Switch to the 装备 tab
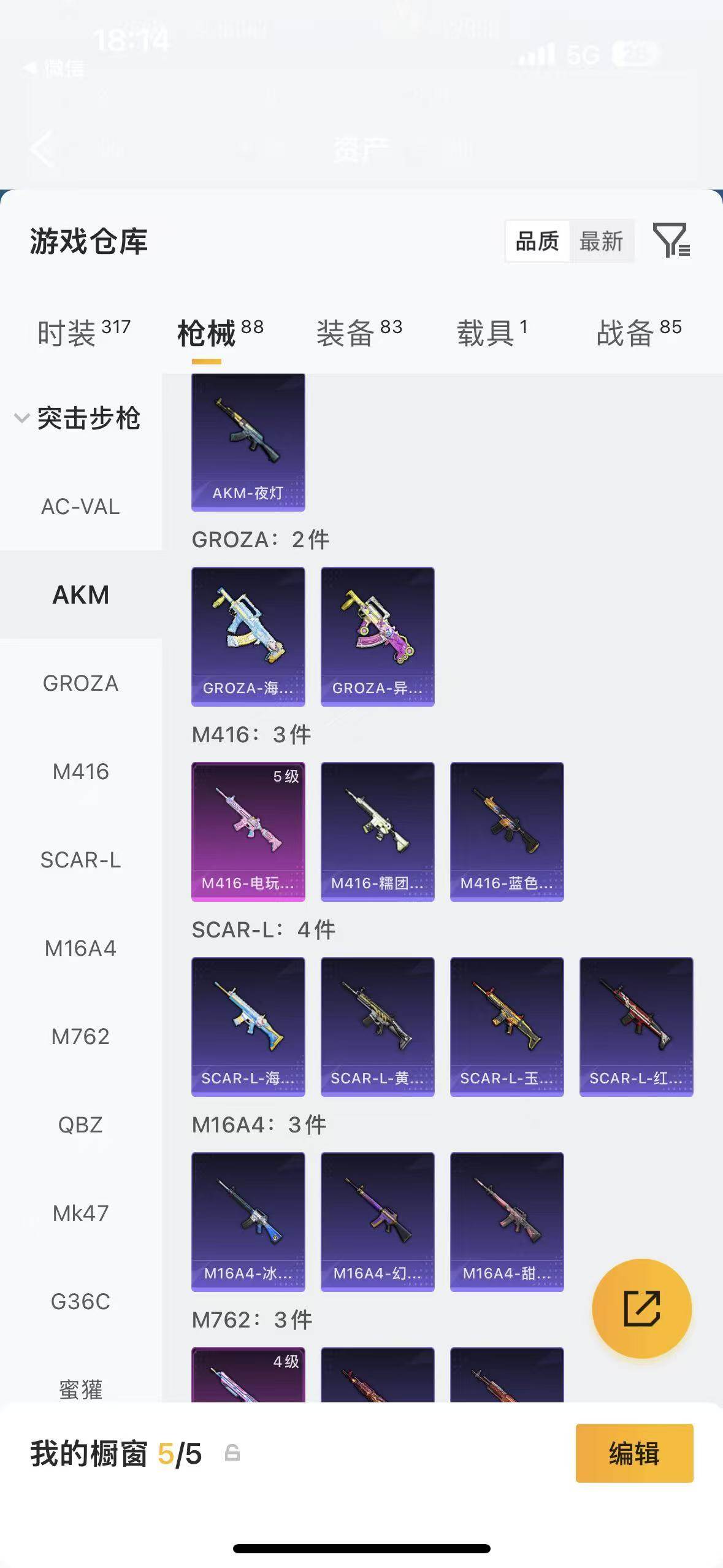Screen dimensions: 723x1568 (359, 332)
